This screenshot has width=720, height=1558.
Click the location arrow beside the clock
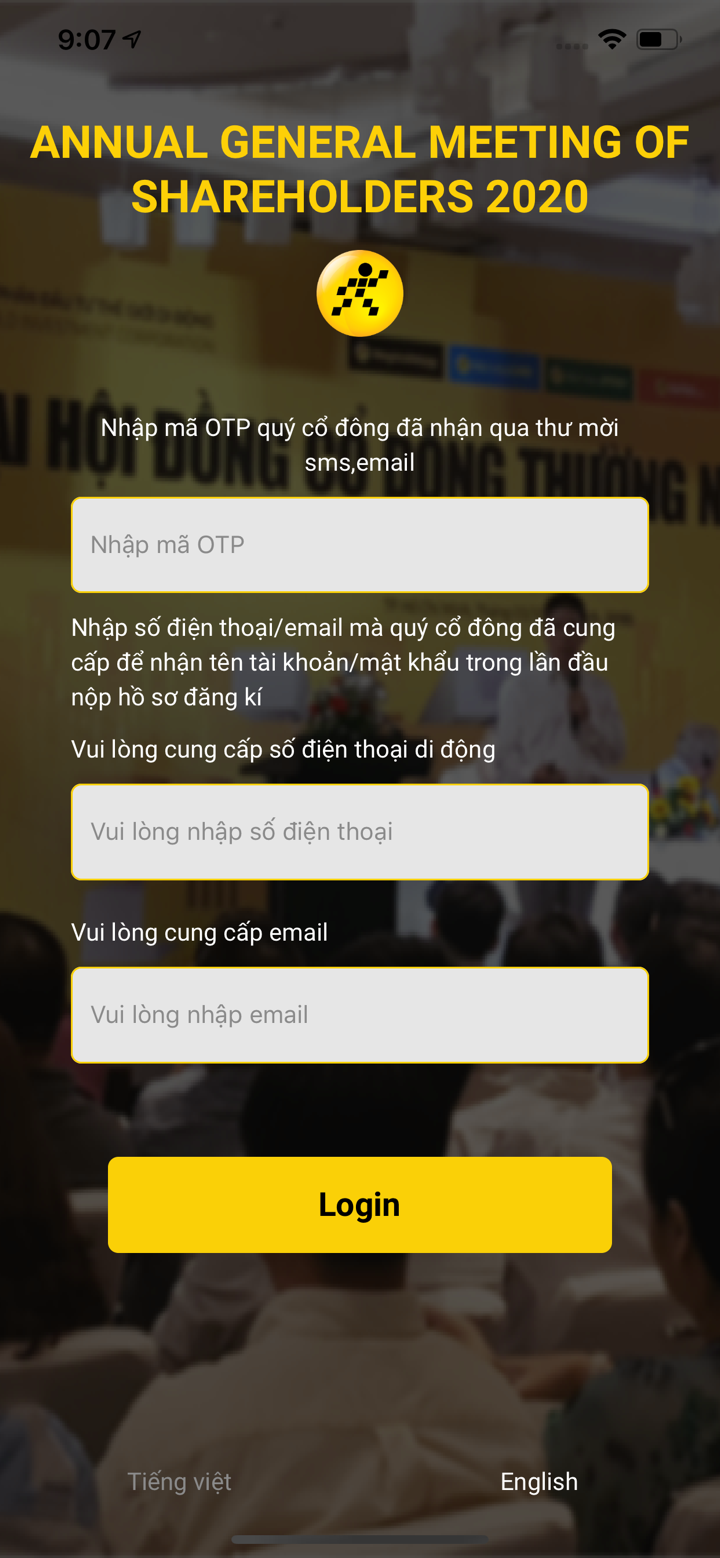pos(128,38)
